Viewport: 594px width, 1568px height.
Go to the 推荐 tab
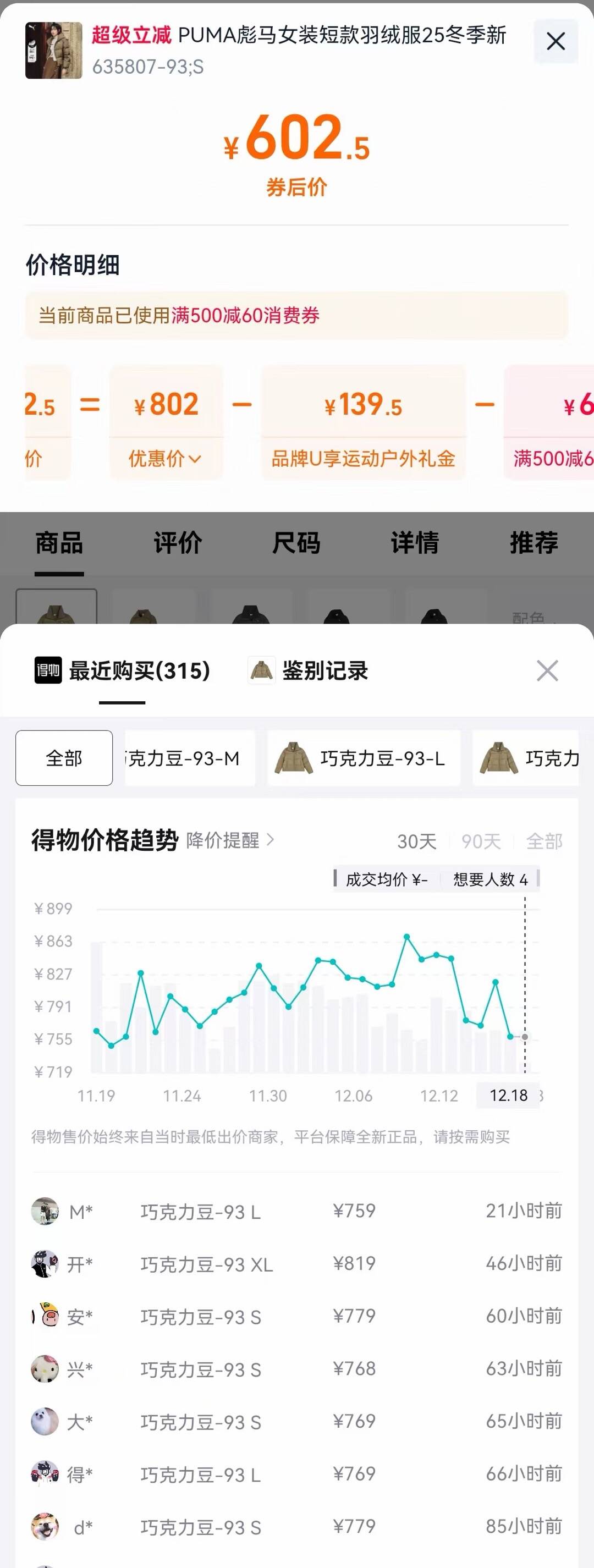533,542
